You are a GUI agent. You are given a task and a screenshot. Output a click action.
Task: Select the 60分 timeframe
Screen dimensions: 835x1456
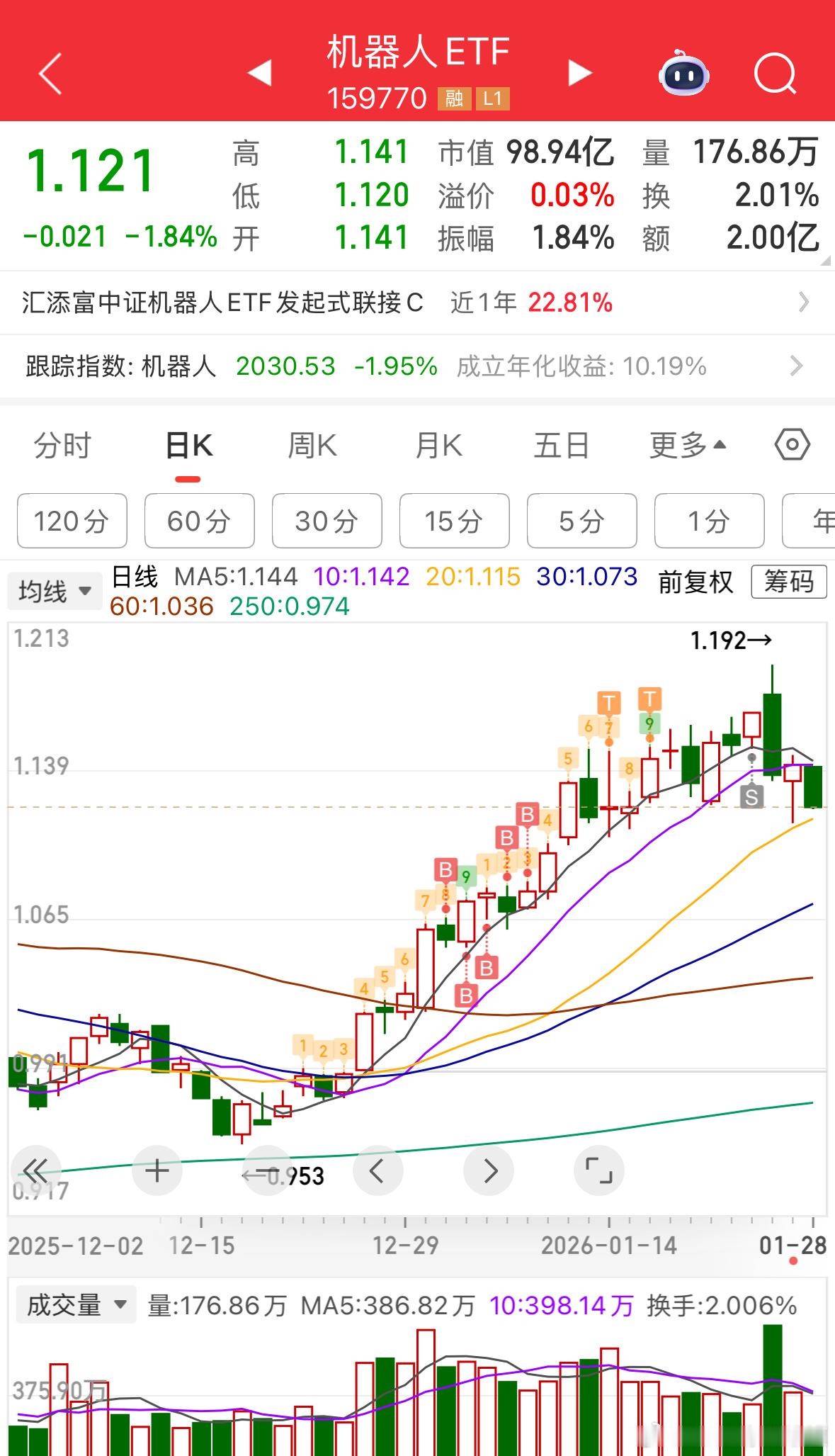point(199,521)
